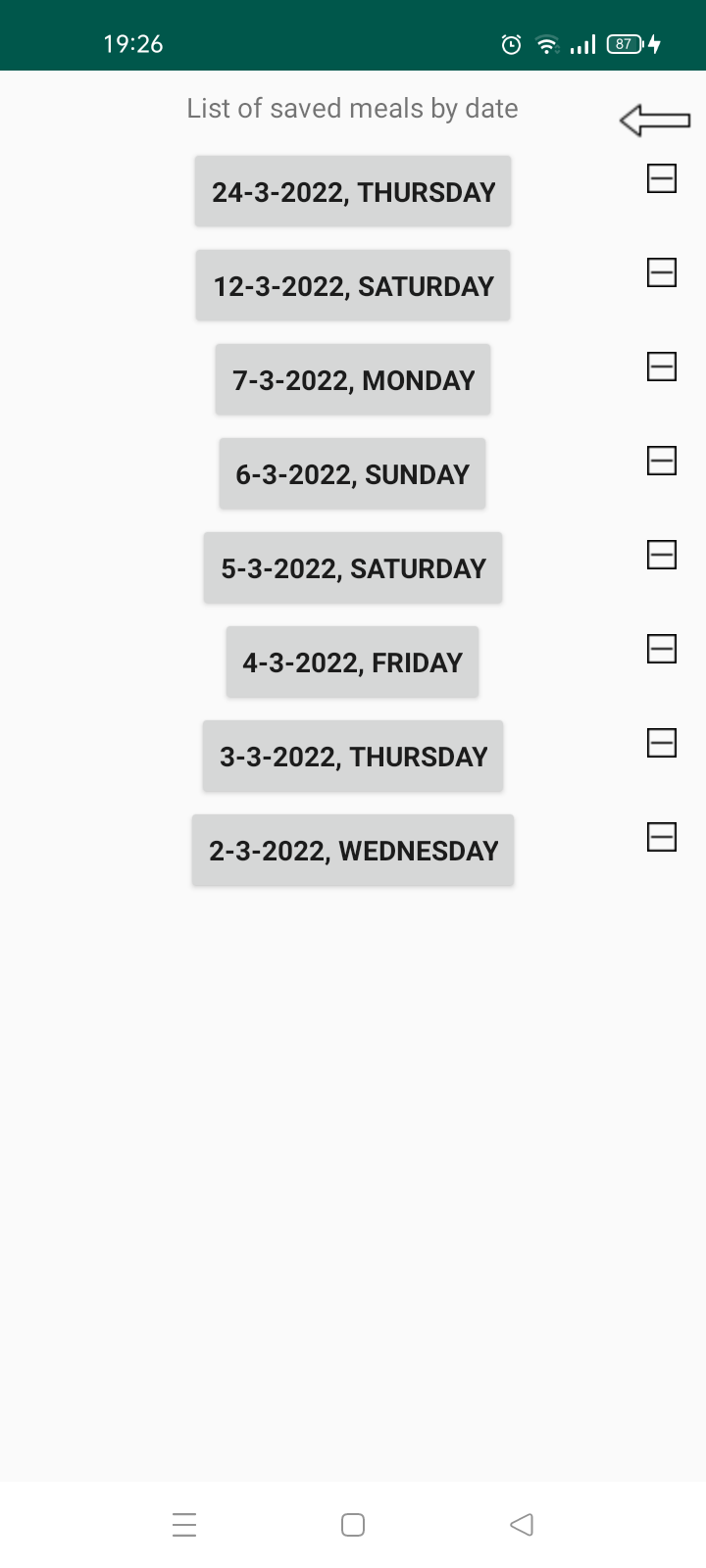Tap the minus icon beside 7-3-2022, Monday

tap(662, 367)
